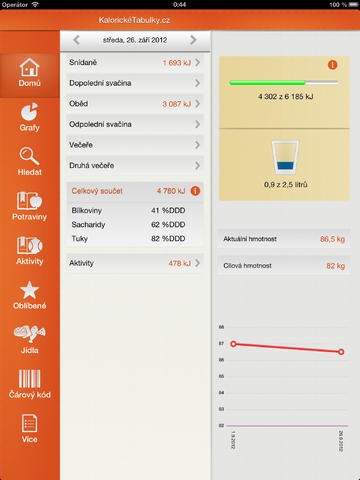Open the Jídla tab
The image size is (360, 480).
30,340
